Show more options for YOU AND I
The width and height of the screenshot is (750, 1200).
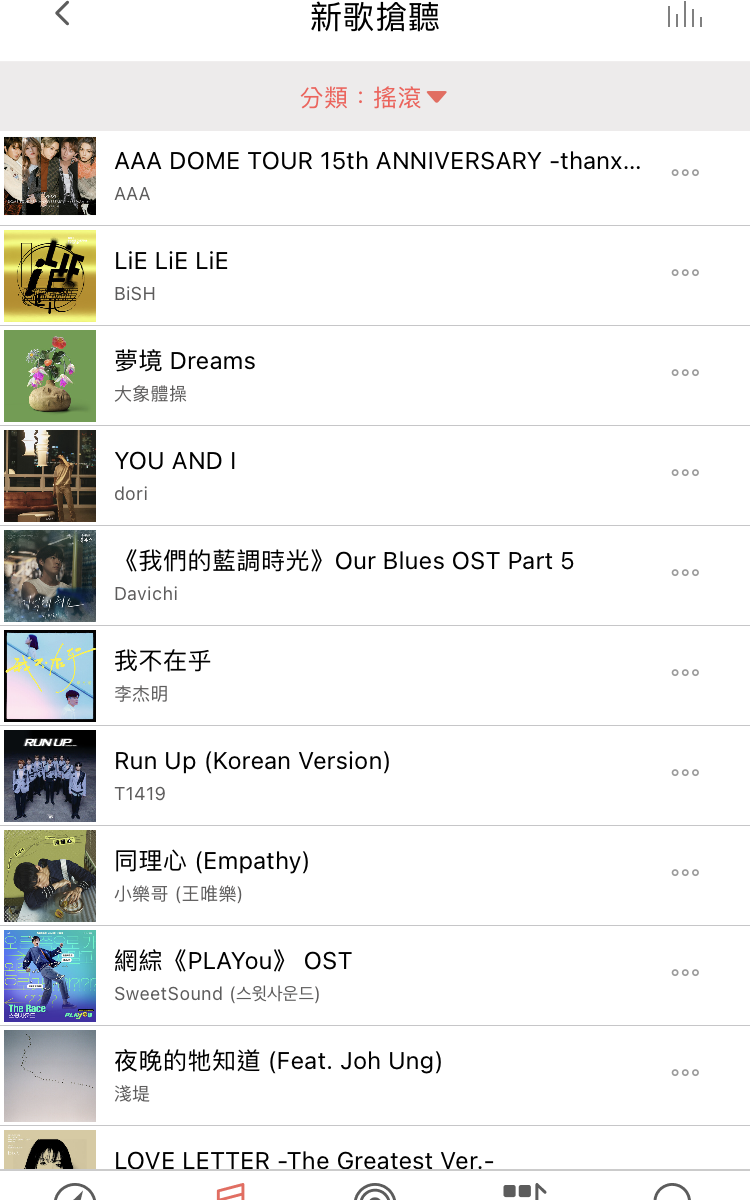click(x=685, y=473)
